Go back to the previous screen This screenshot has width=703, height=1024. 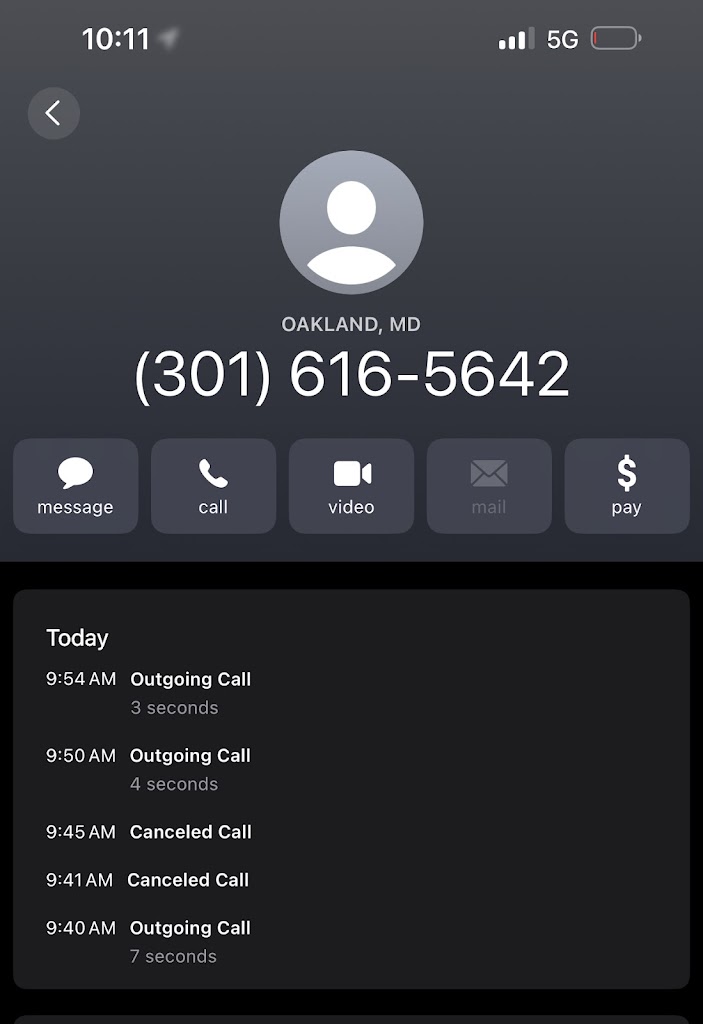tap(54, 113)
